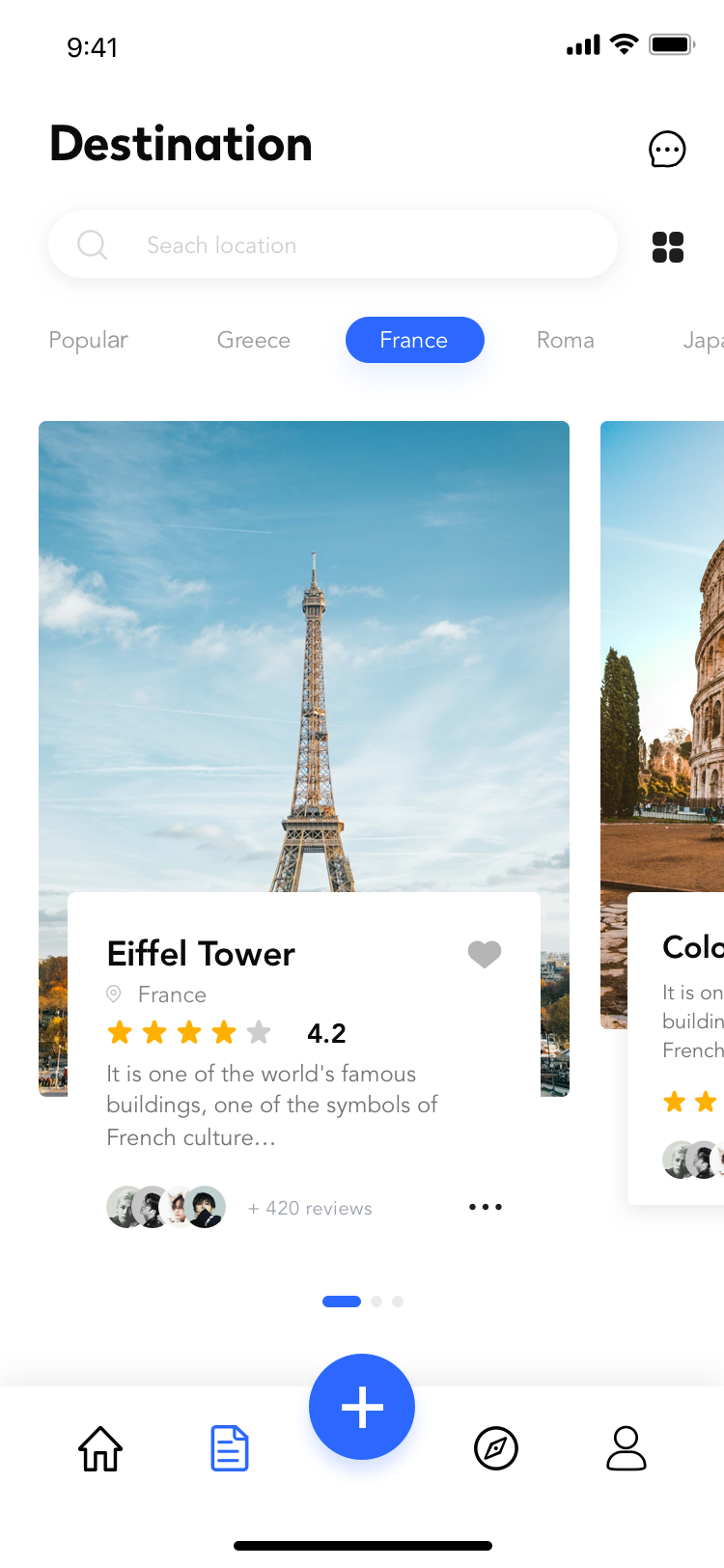
Task: Tap the blue plus add button
Action: coord(362,1407)
